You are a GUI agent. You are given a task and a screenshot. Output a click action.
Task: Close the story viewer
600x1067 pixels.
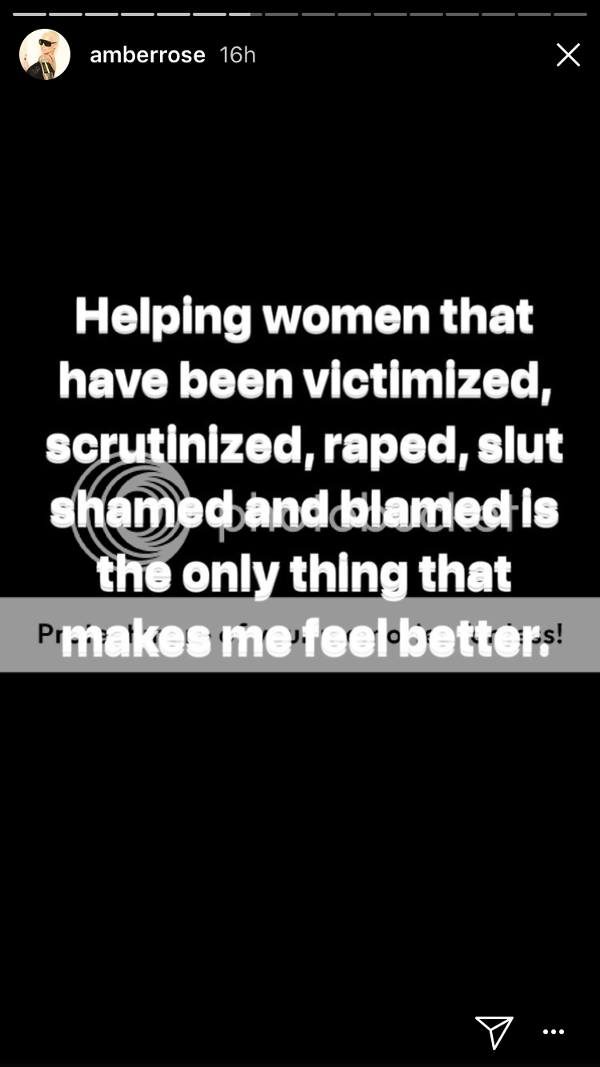click(x=568, y=55)
